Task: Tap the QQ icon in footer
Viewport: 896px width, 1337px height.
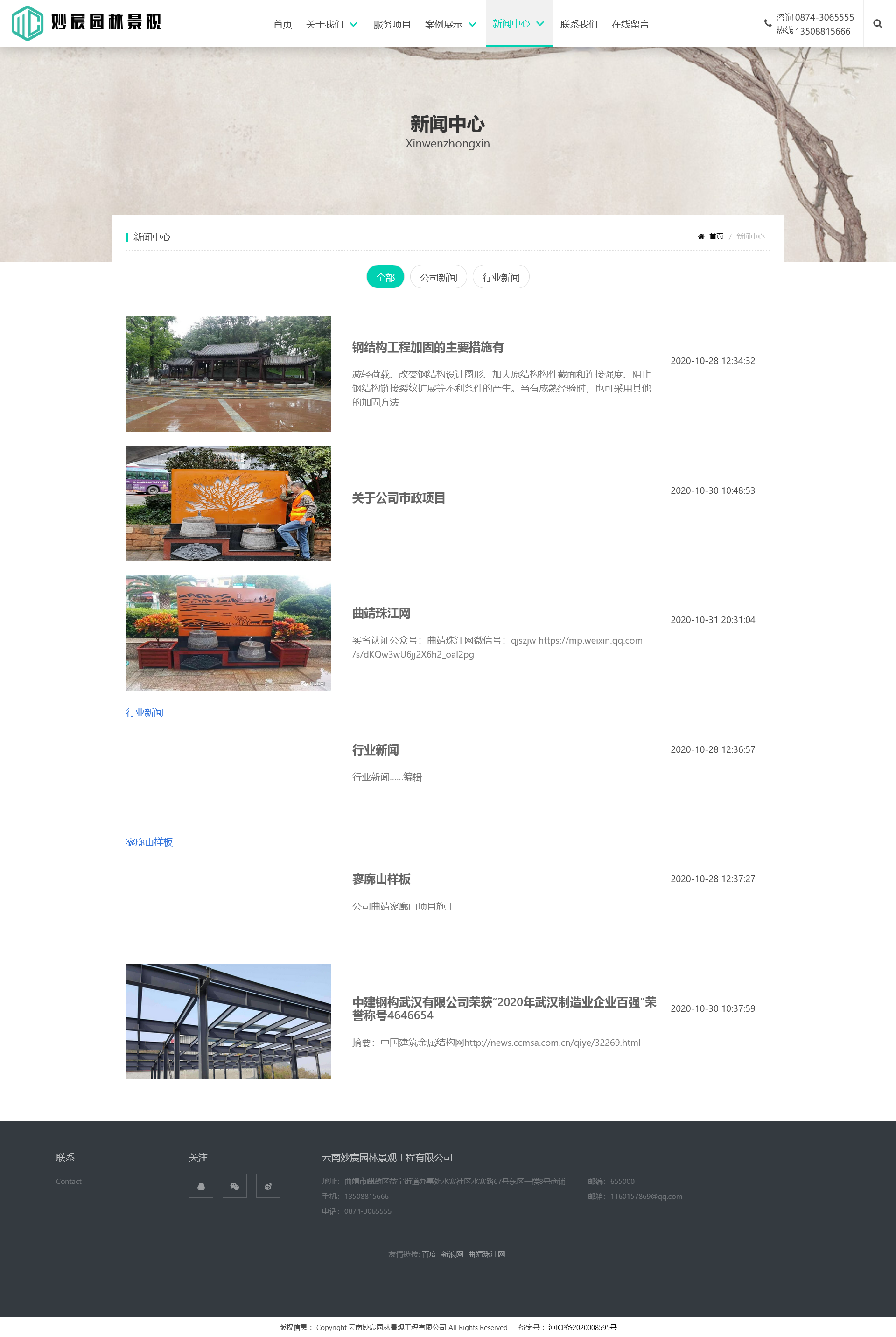Action: pos(201,1186)
